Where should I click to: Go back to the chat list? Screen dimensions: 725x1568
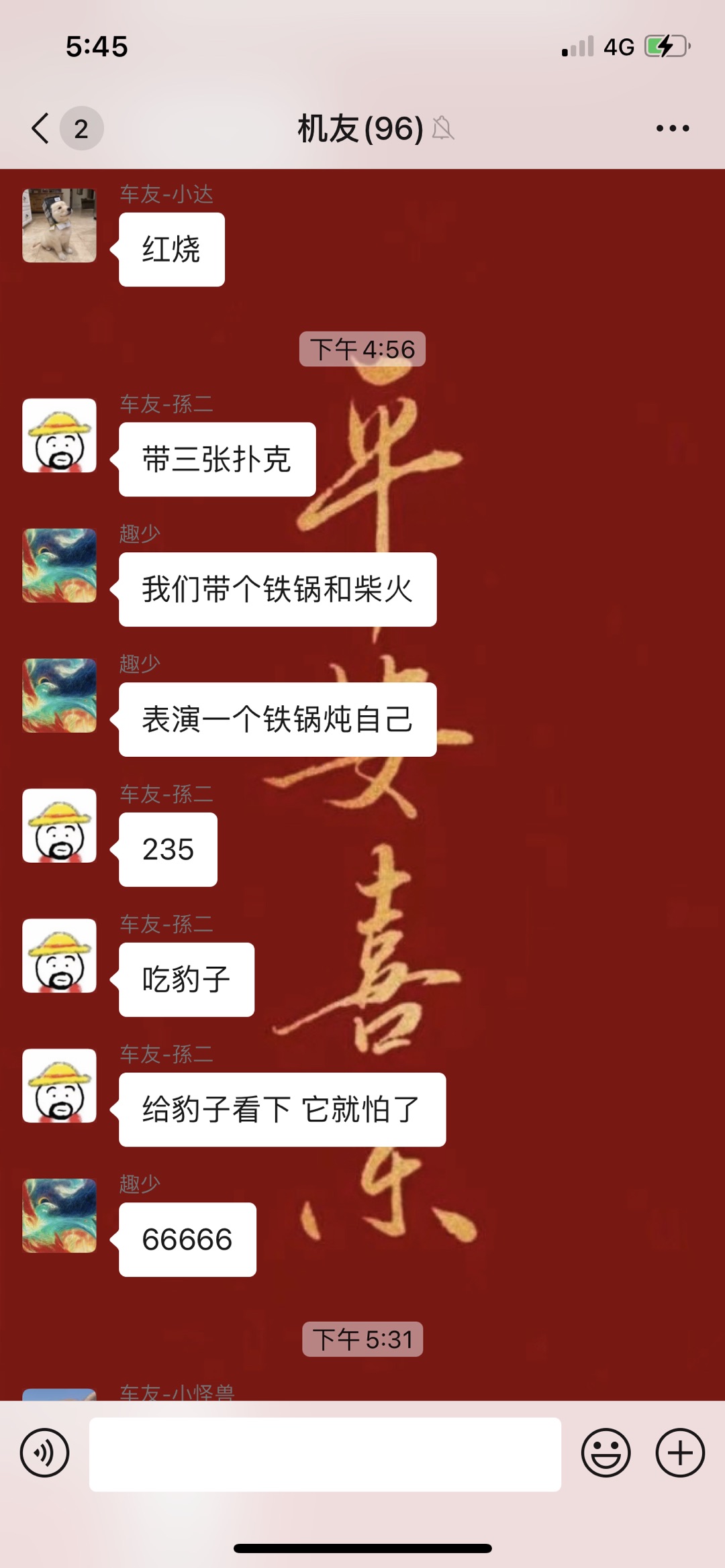tap(42, 127)
